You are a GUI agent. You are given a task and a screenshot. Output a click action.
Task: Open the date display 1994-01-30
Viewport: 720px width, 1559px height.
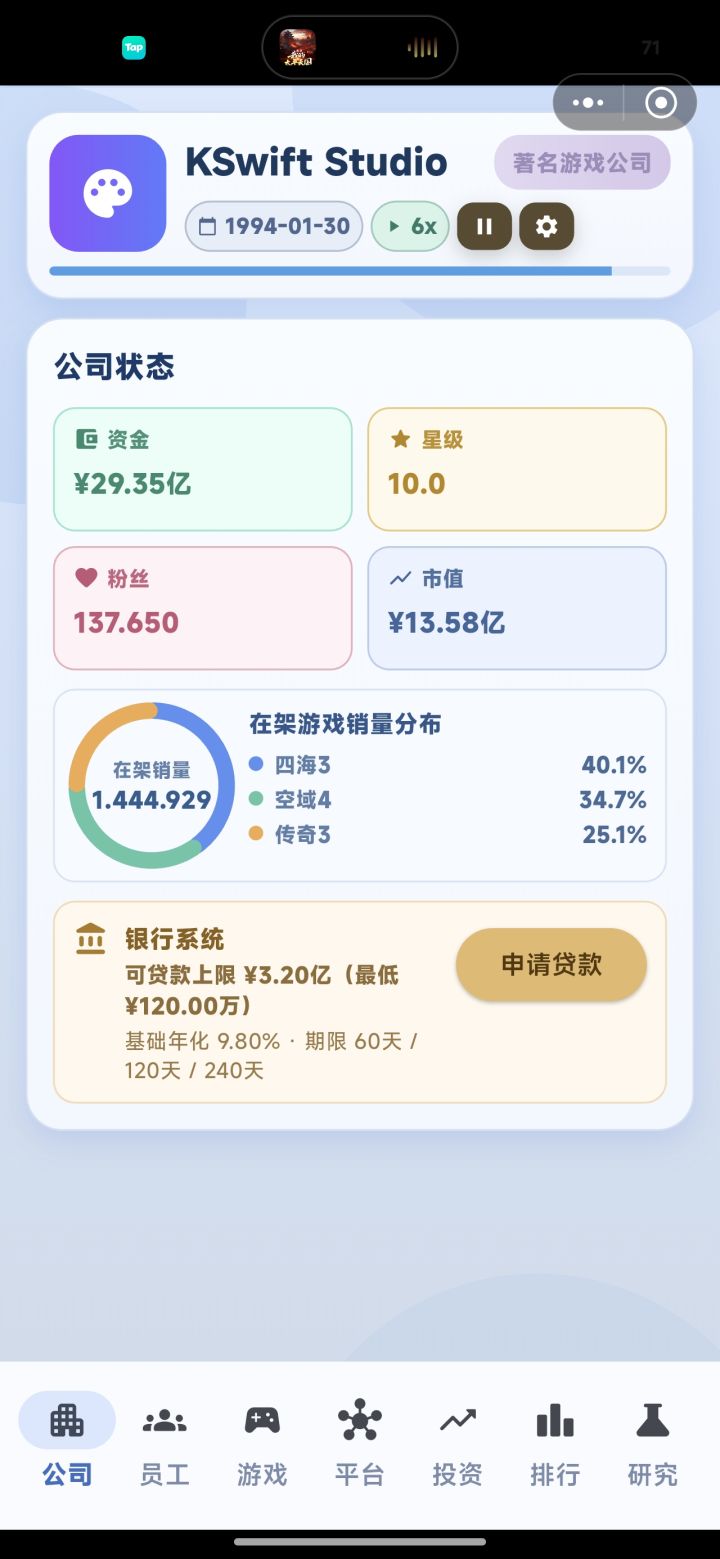tap(273, 226)
